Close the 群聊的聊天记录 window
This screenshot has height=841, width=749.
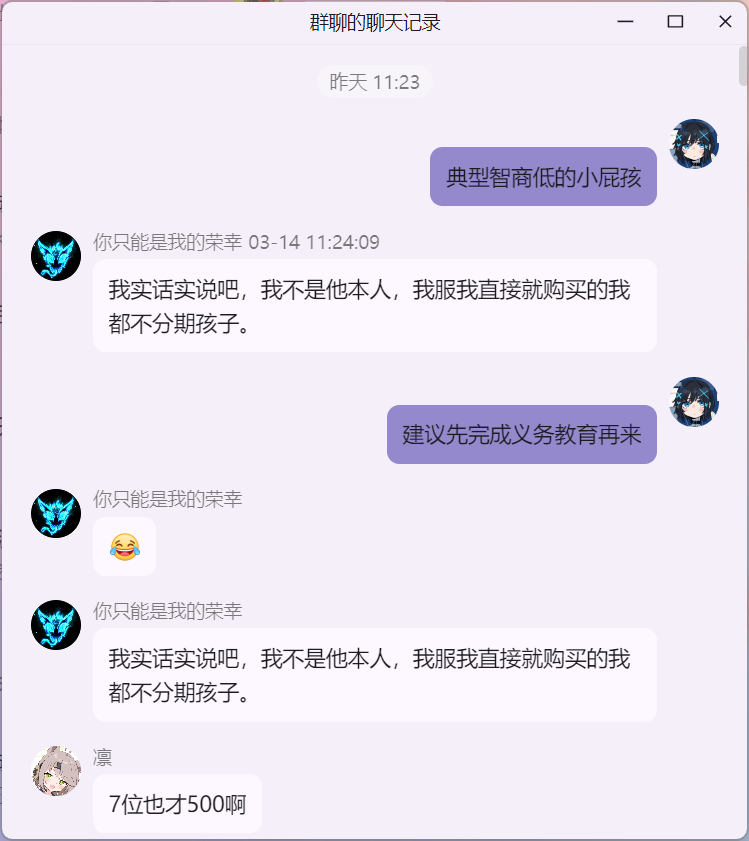coord(725,22)
